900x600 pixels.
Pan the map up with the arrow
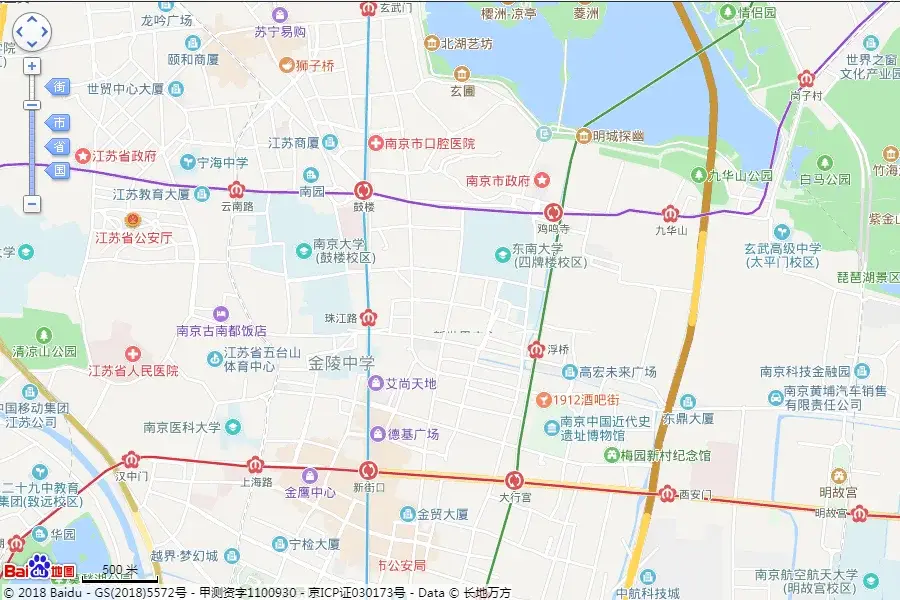[x=31, y=19]
